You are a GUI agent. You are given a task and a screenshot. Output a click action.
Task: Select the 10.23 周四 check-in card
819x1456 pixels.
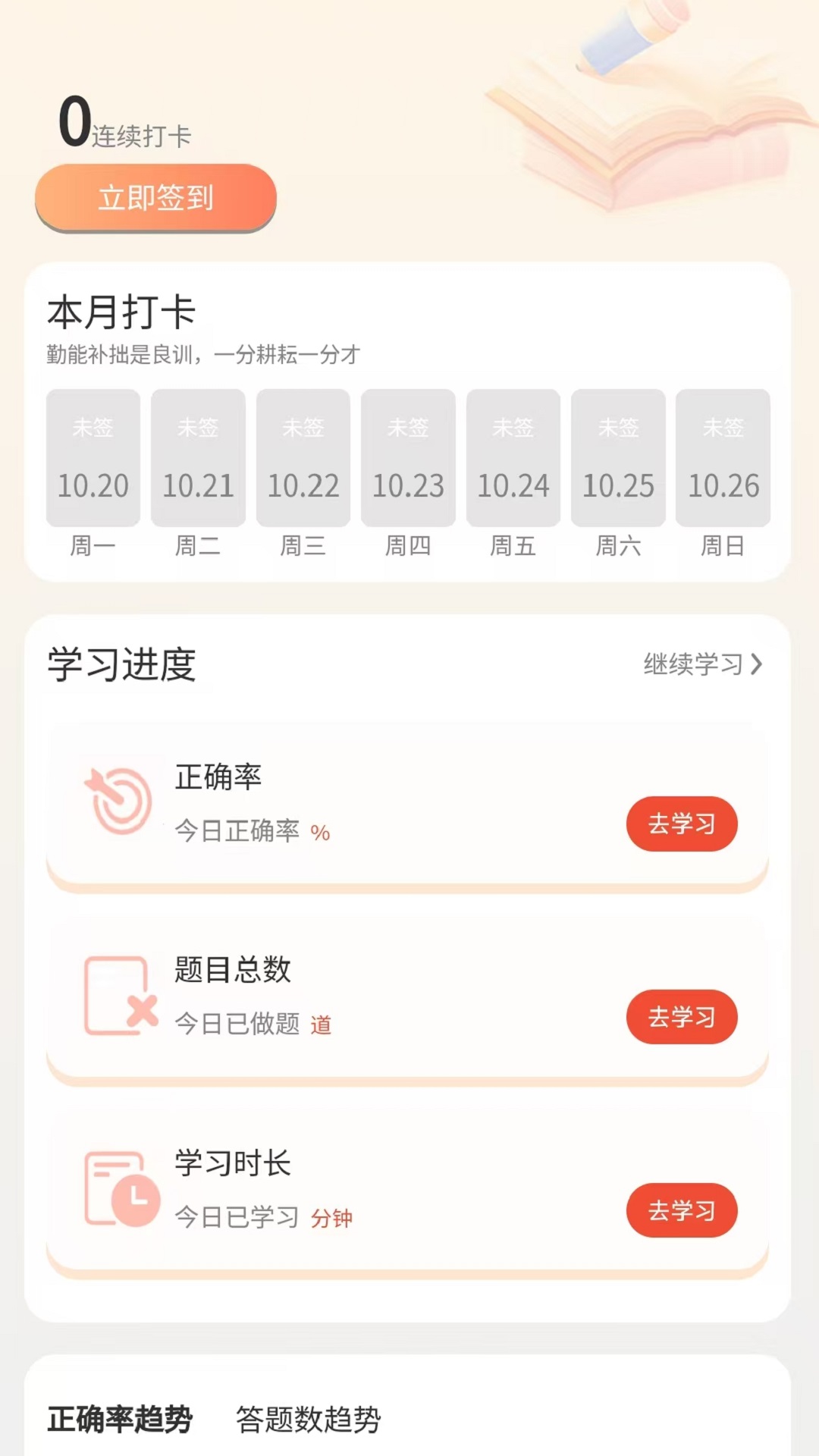(x=408, y=459)
